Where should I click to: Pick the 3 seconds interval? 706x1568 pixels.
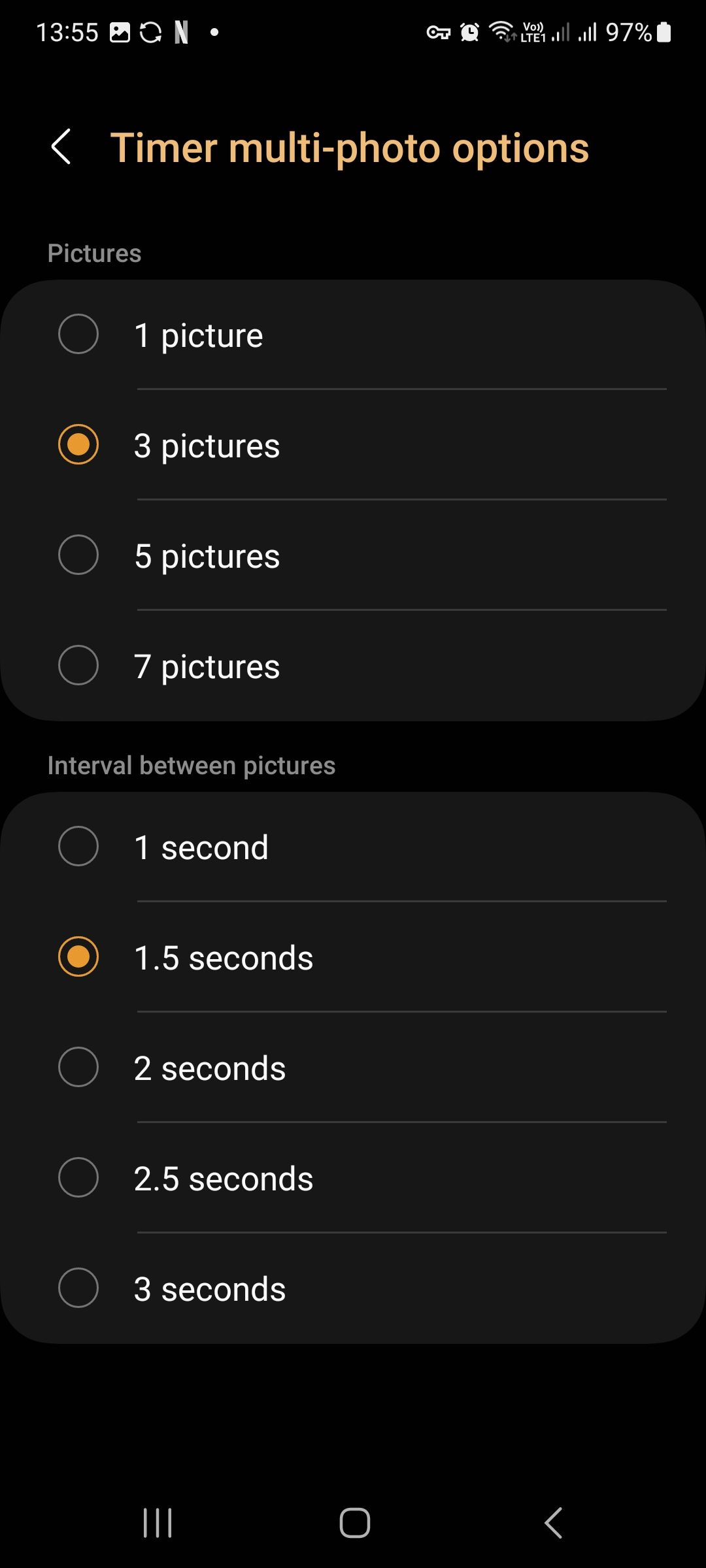point(78,1288)
